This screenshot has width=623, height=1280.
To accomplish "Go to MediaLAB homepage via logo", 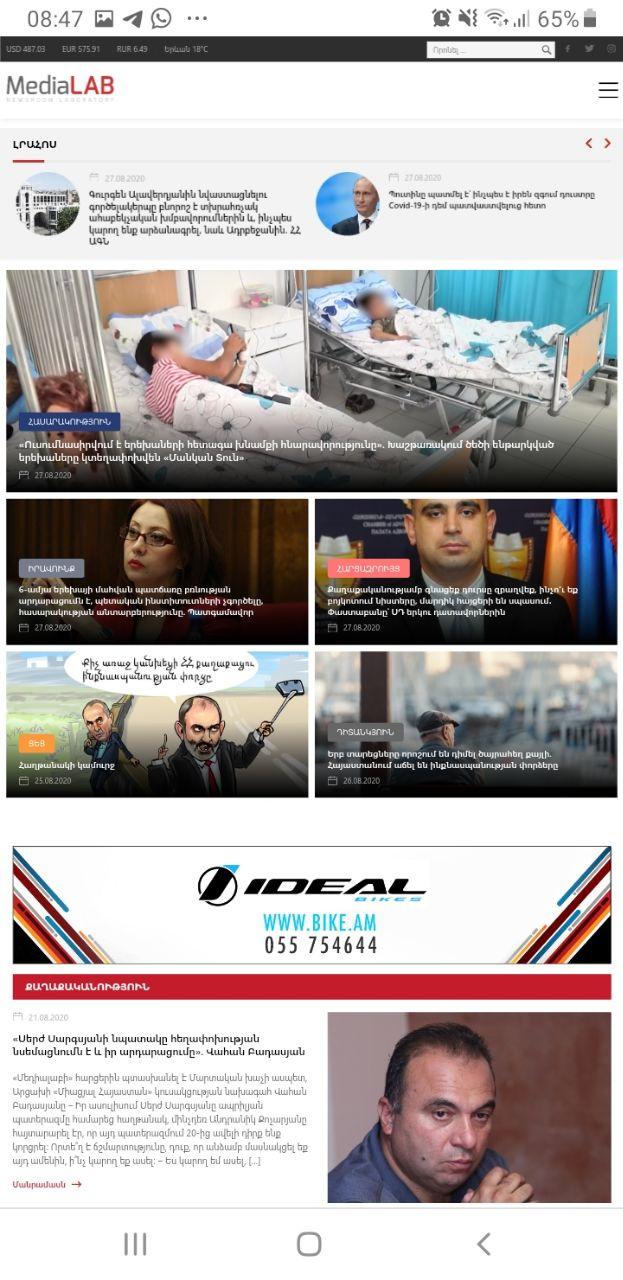I will [x=60, y=88].
